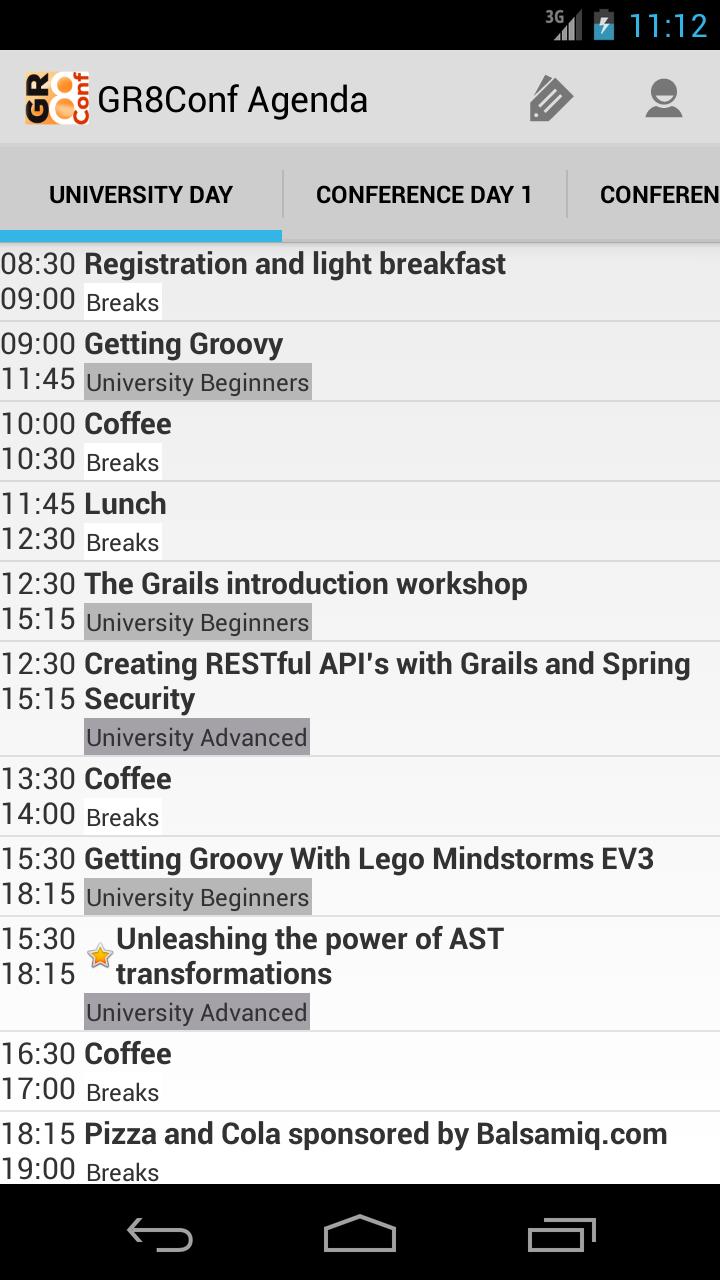
Task: Go back using system back button
Action: [x=160, y=1236]
